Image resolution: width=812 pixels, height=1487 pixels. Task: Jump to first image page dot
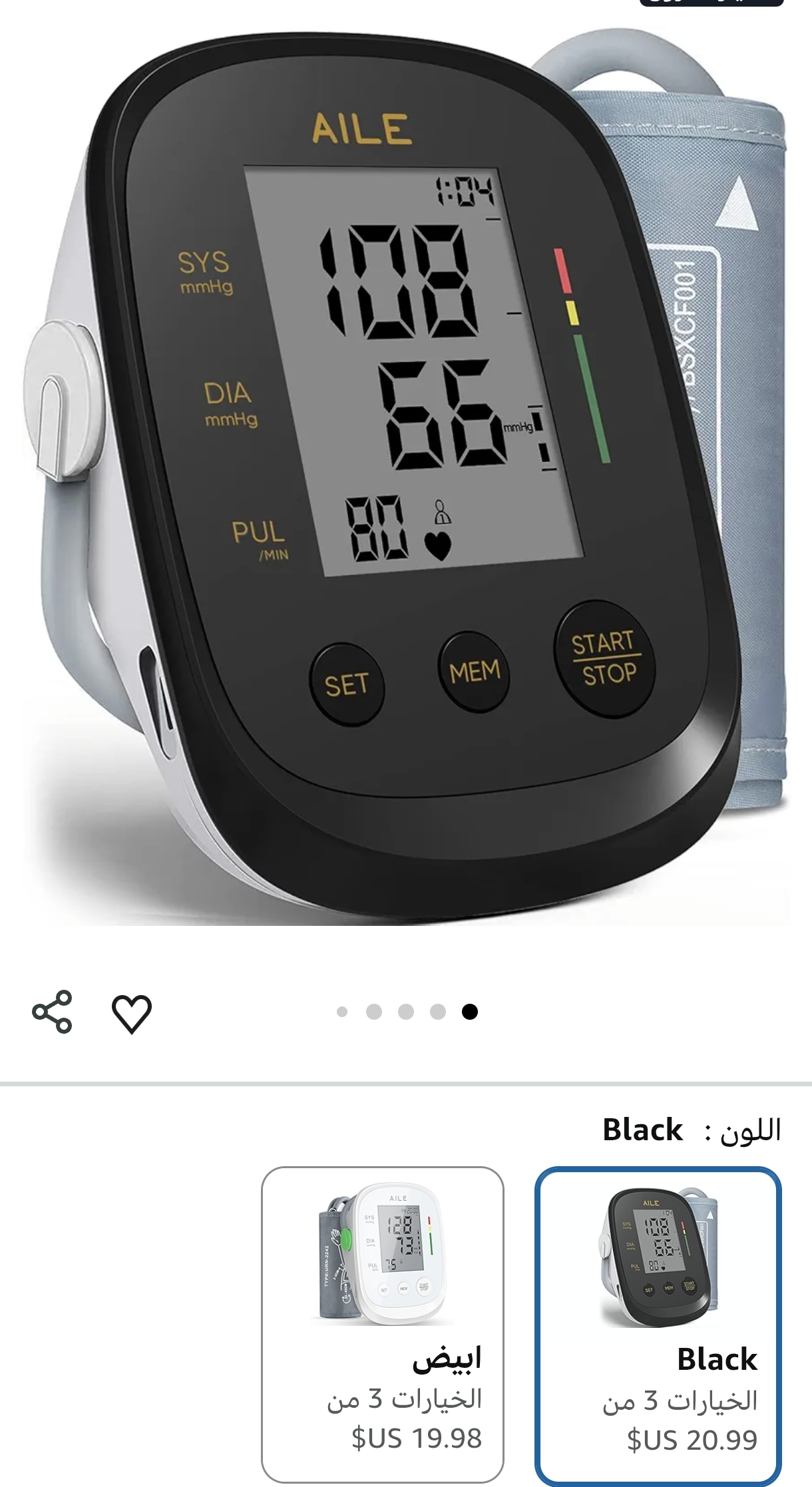[x=342, y=1012]
